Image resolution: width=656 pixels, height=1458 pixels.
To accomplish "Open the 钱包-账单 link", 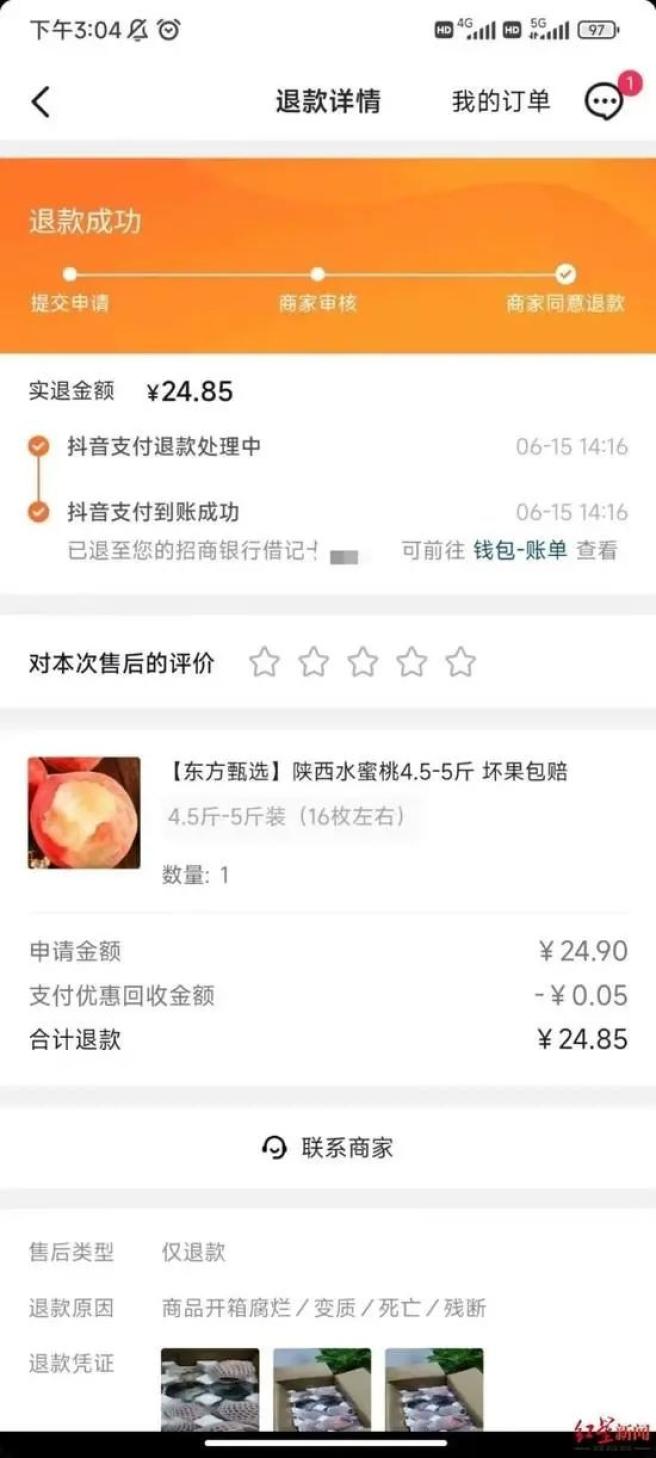I will (x=519, y=550).
